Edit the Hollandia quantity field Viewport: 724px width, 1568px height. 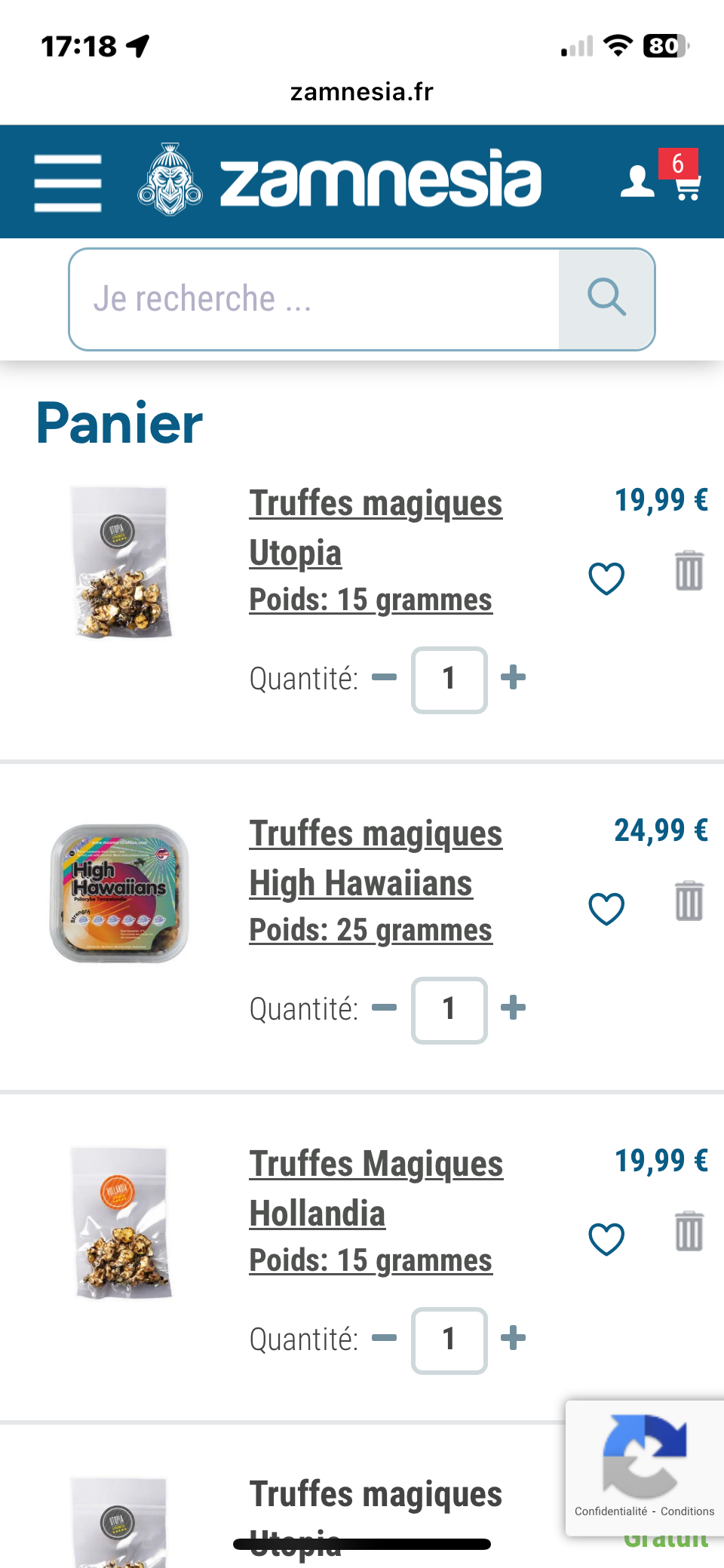[x=449, y=1340]
